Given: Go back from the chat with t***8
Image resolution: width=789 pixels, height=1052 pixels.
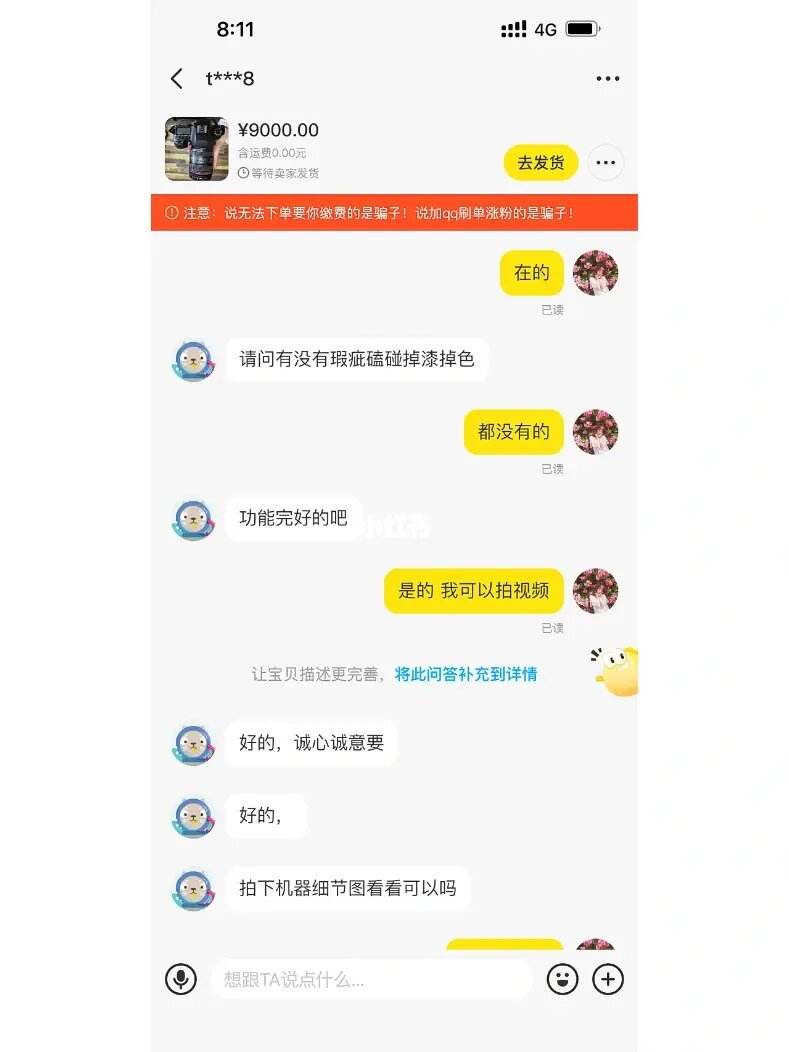Looking at the screenshot, I should click(177, 79).
